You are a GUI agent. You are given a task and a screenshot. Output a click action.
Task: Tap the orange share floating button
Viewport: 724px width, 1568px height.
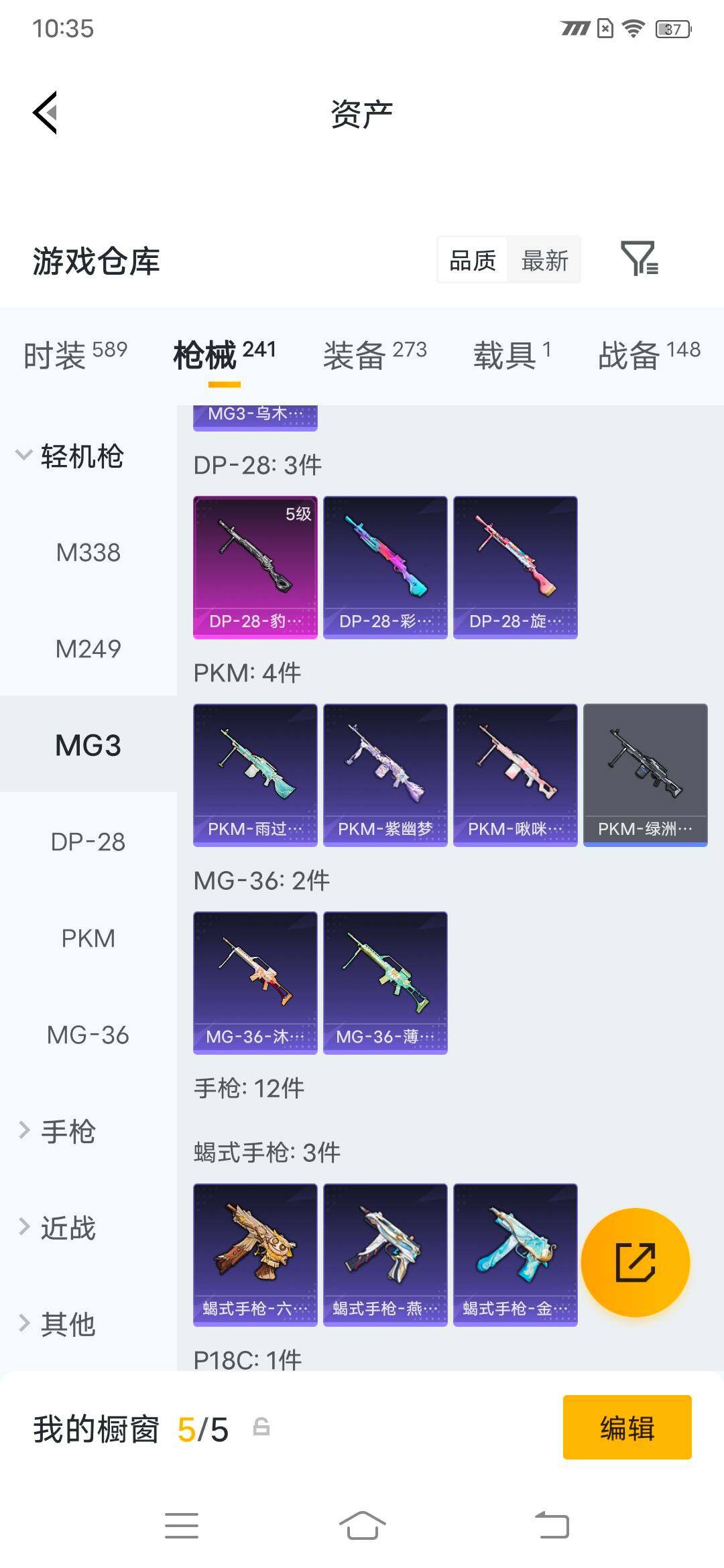[635, 1262]
